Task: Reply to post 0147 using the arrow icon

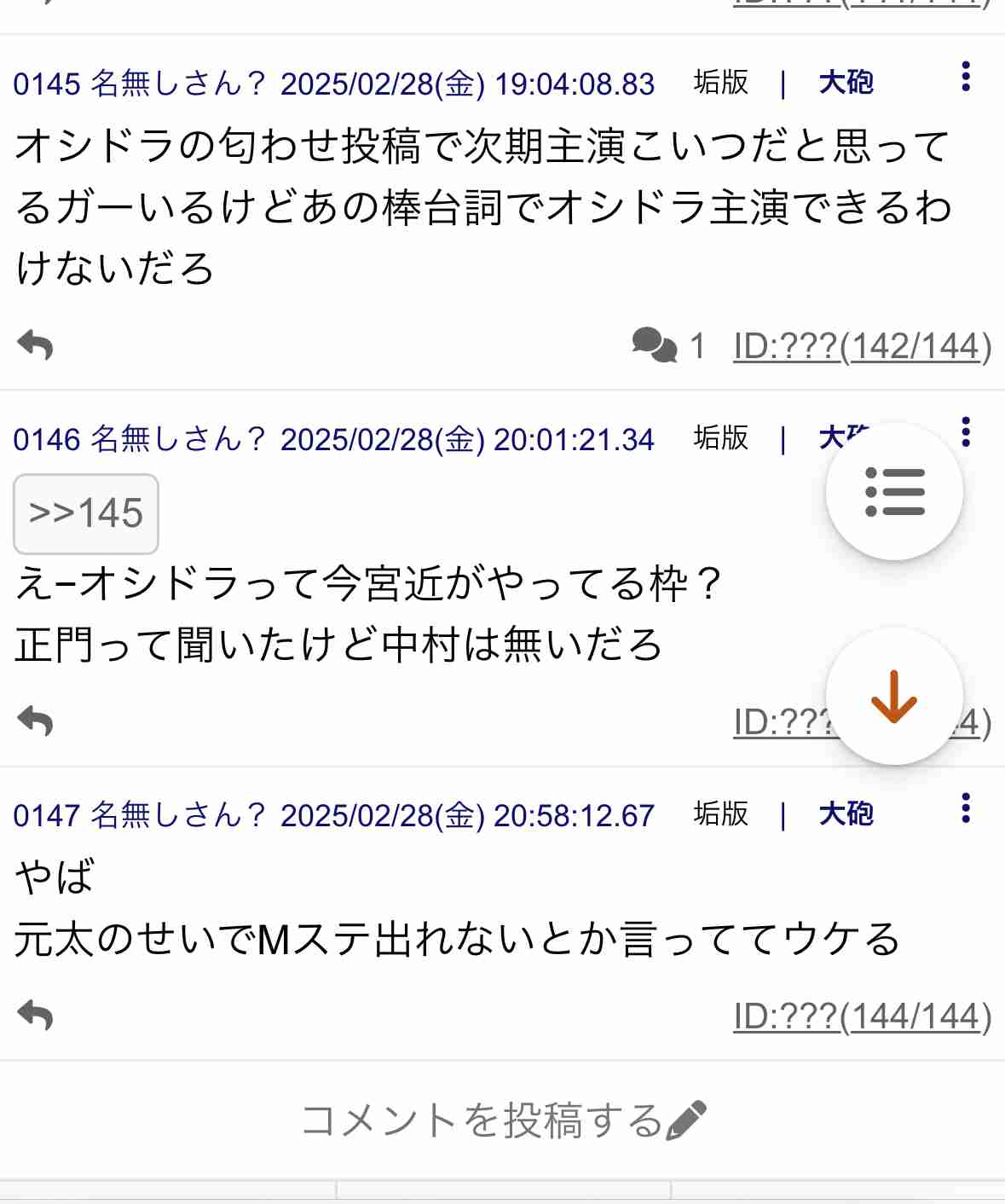Action: 35,1015
